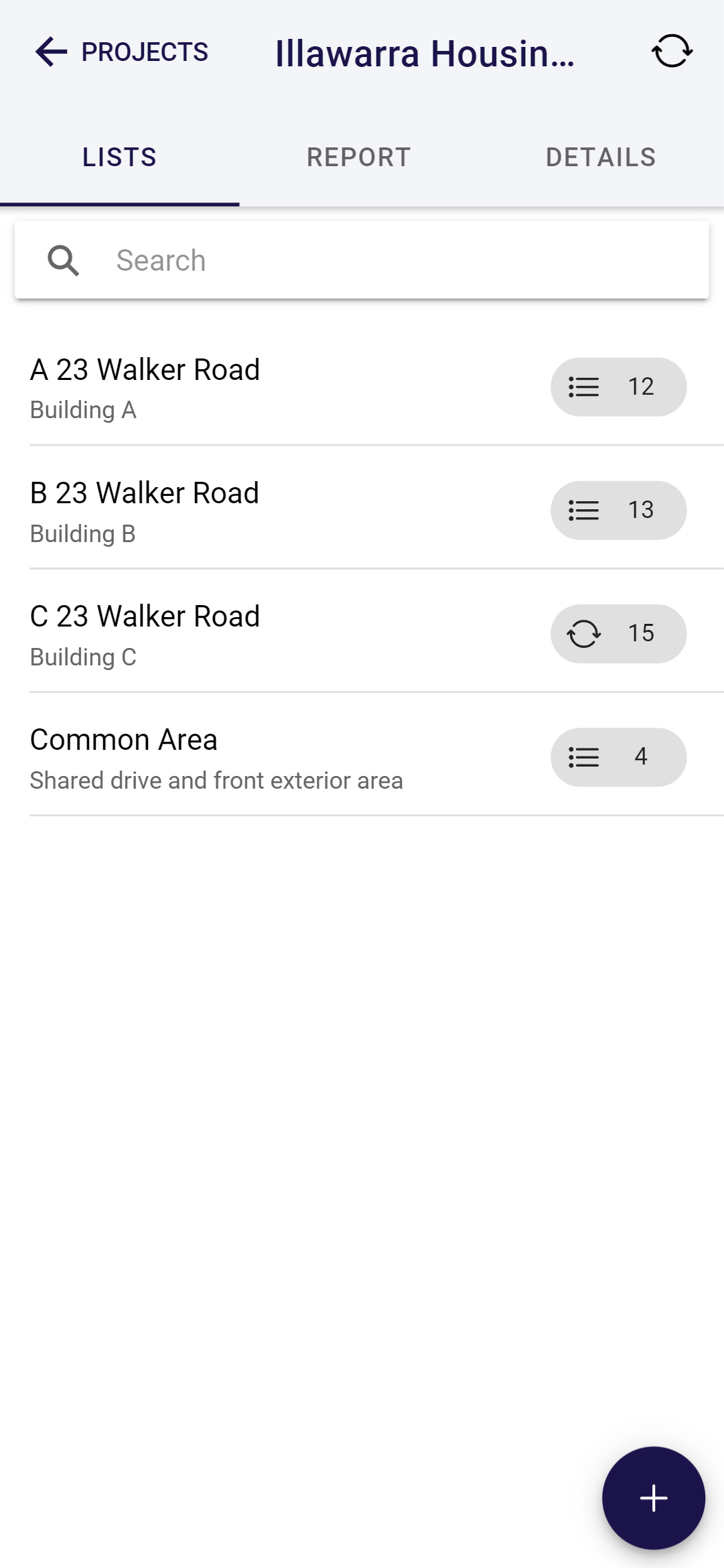Add a new list with the plus button
This screenshot has height=1568, width=724.
point(653,1498)
